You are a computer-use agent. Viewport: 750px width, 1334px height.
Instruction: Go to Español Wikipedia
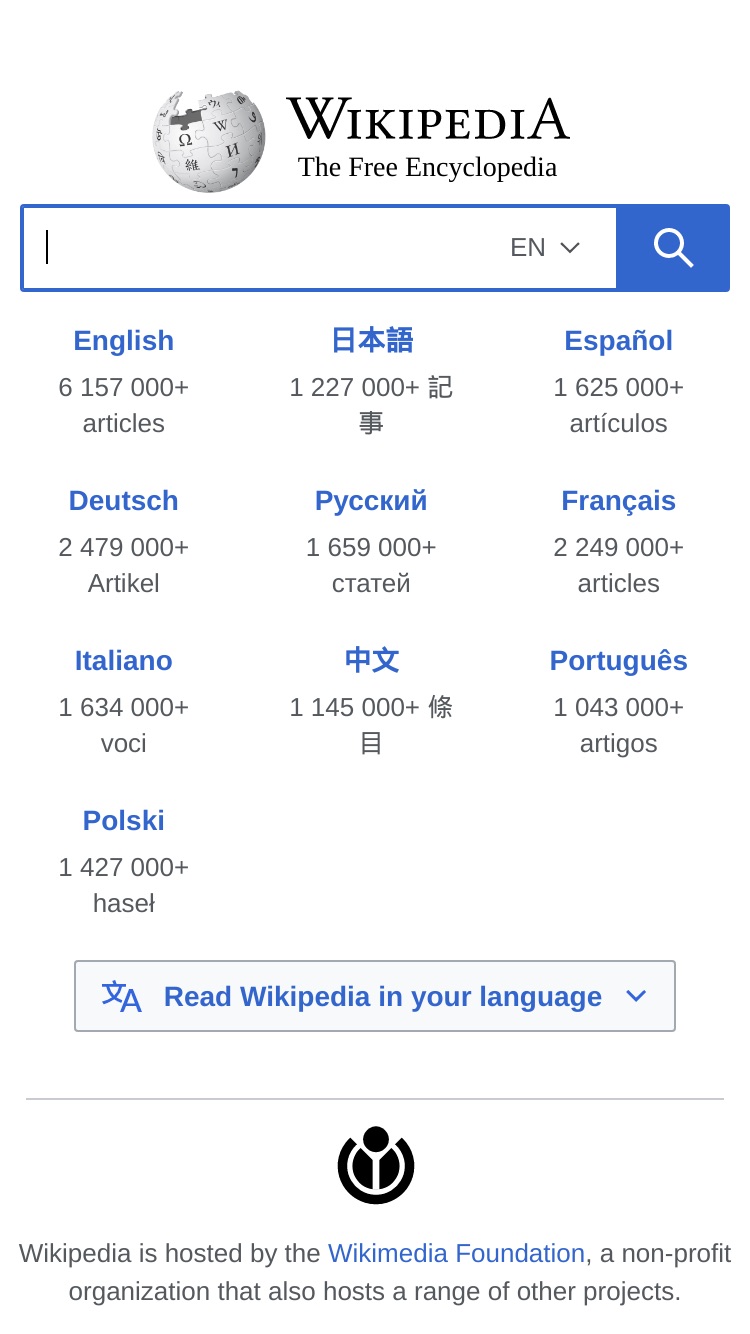pyautogui.click(x=618, y=341)
